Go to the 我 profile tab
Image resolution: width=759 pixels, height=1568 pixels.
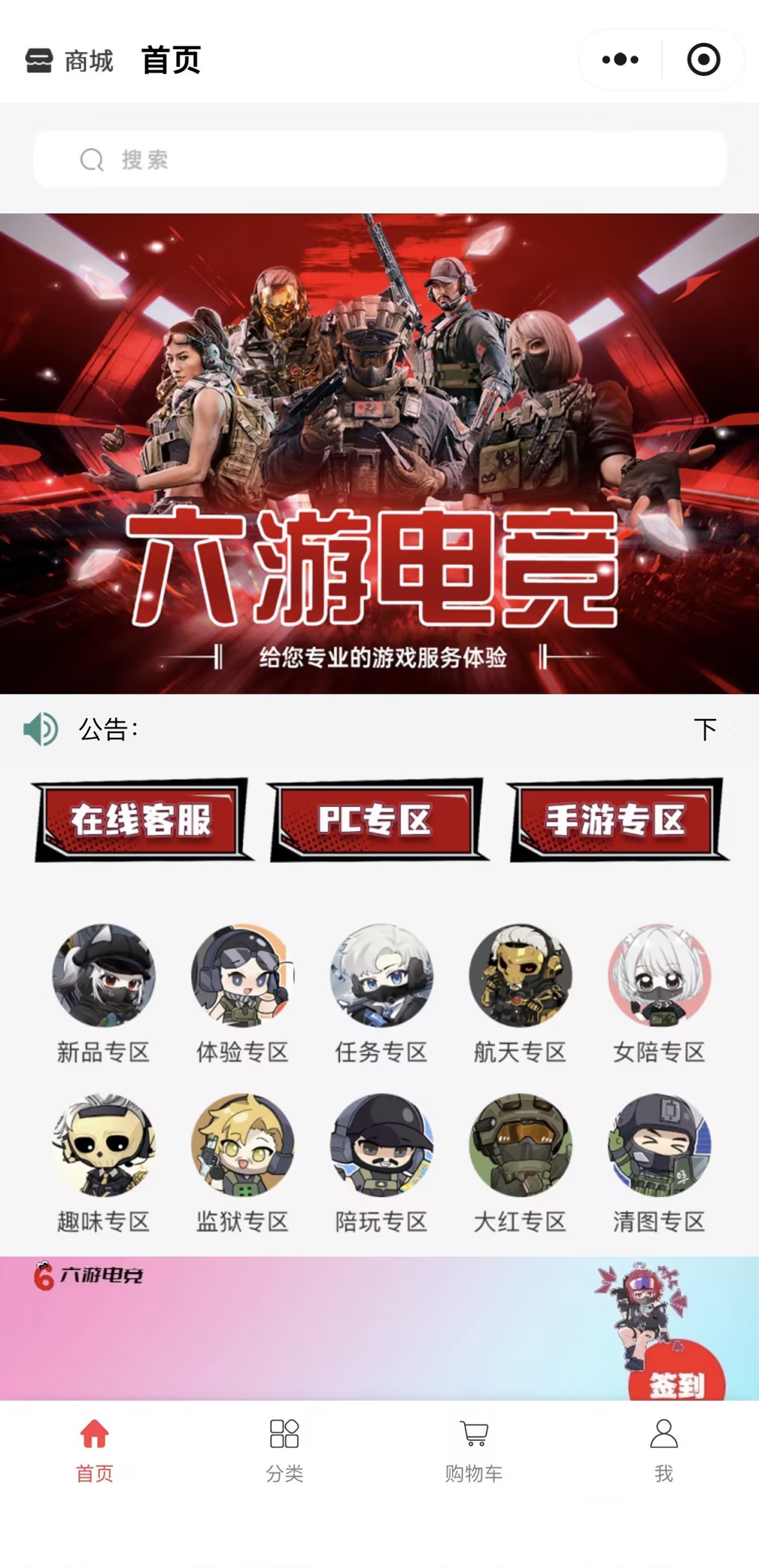[663, 1449]
